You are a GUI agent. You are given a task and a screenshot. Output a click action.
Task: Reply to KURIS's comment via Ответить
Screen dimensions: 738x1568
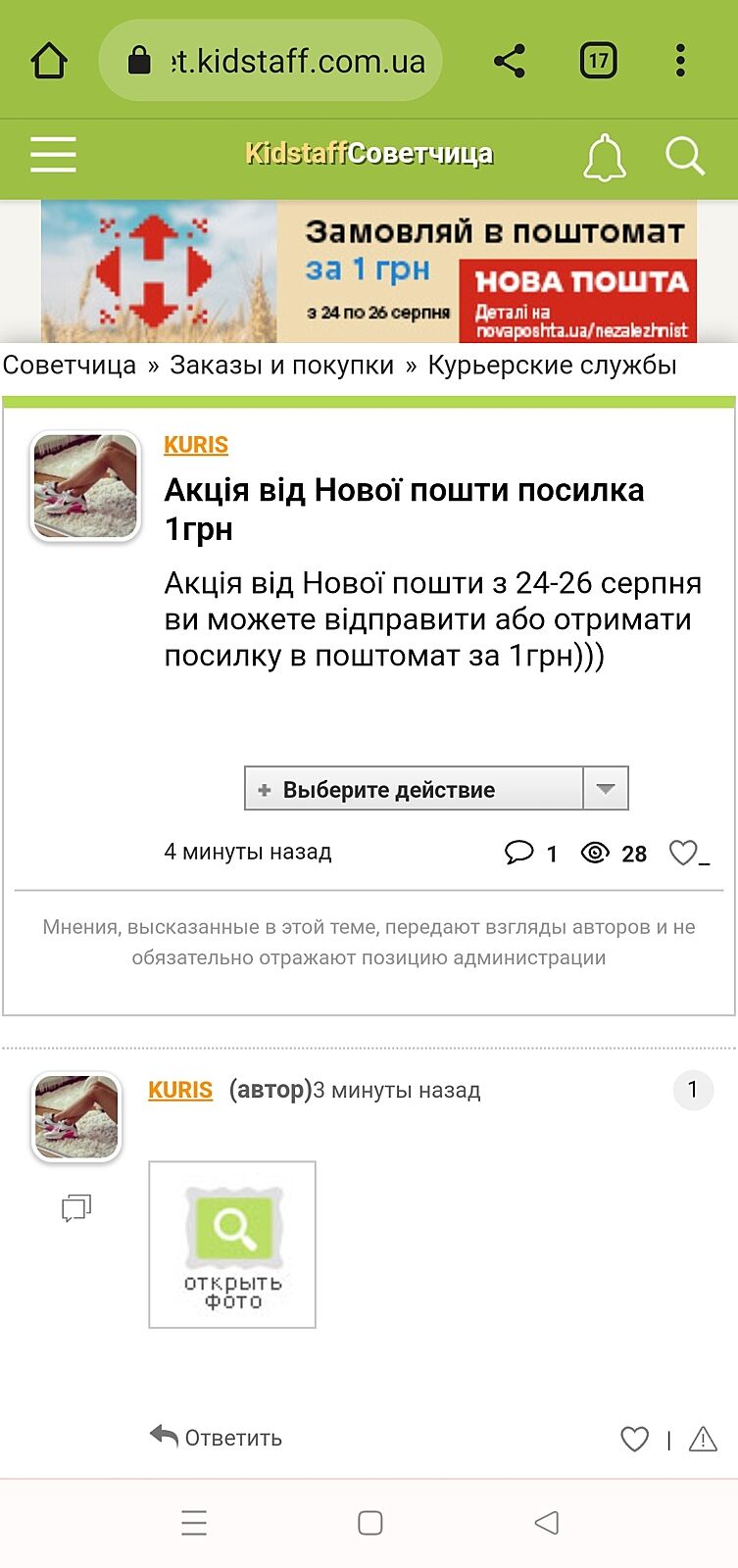(217, 1438)
